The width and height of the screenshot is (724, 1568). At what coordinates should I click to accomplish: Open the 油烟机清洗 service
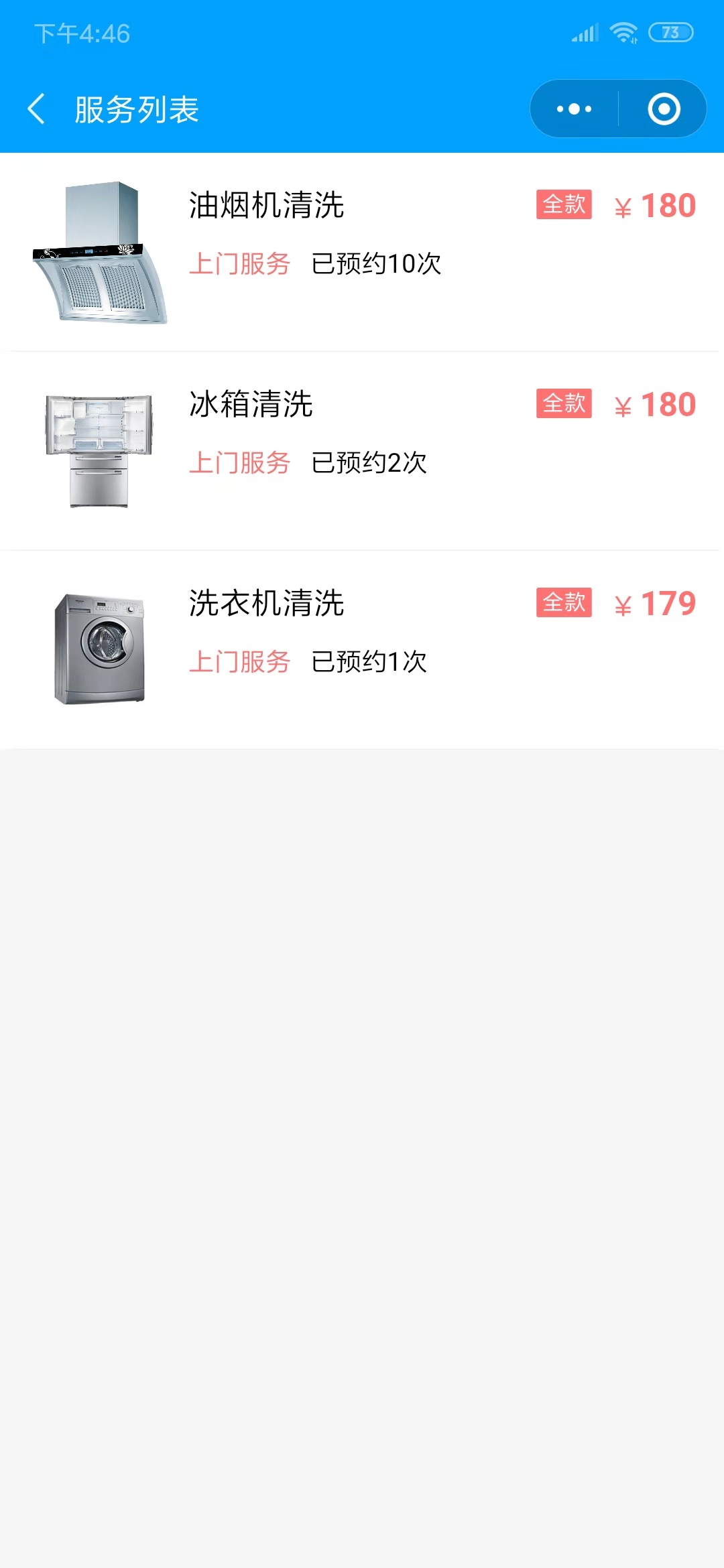click(x=362, y=253)
